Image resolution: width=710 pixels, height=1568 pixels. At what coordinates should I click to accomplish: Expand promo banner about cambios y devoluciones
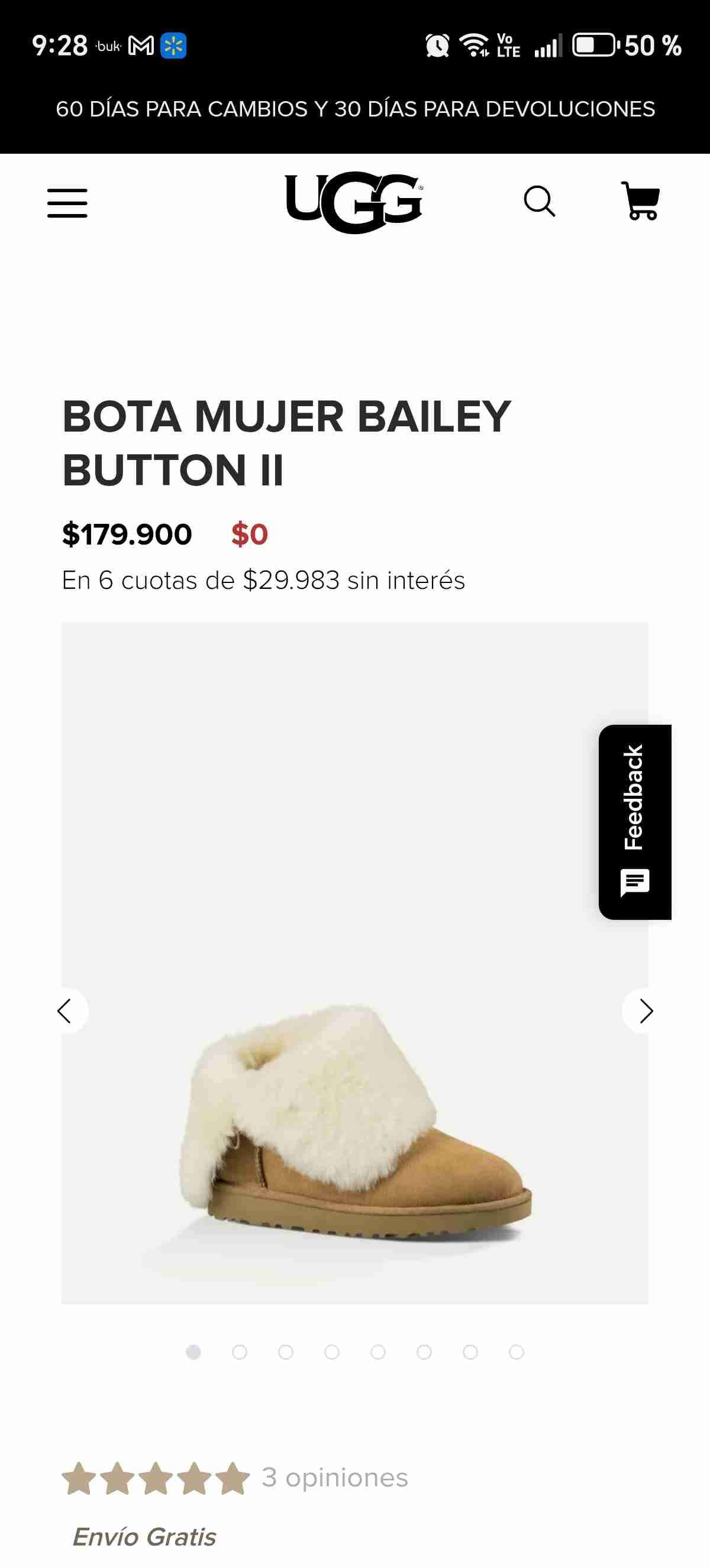(355, 109)
